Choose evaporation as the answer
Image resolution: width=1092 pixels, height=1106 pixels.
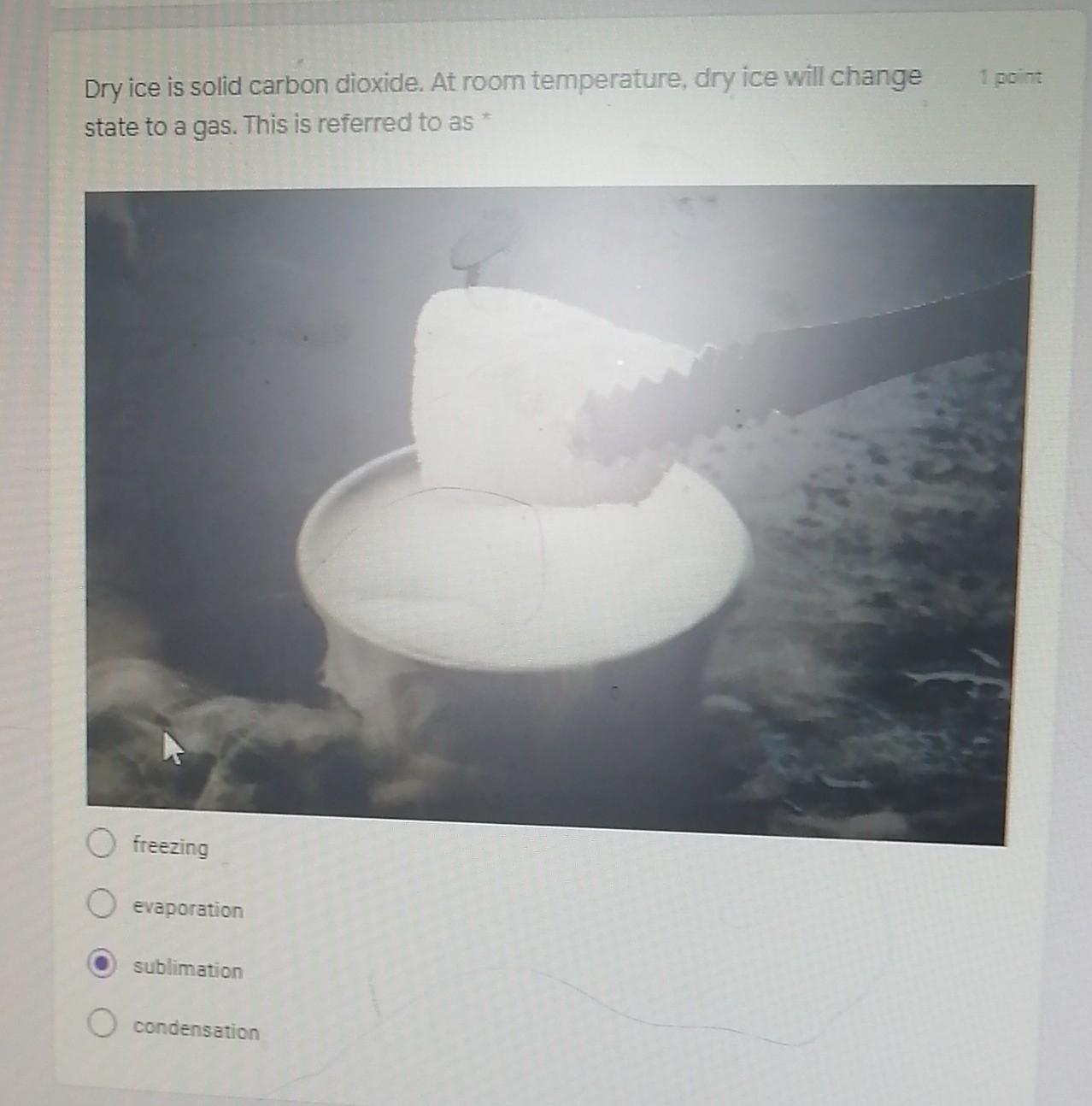(101, 904)
